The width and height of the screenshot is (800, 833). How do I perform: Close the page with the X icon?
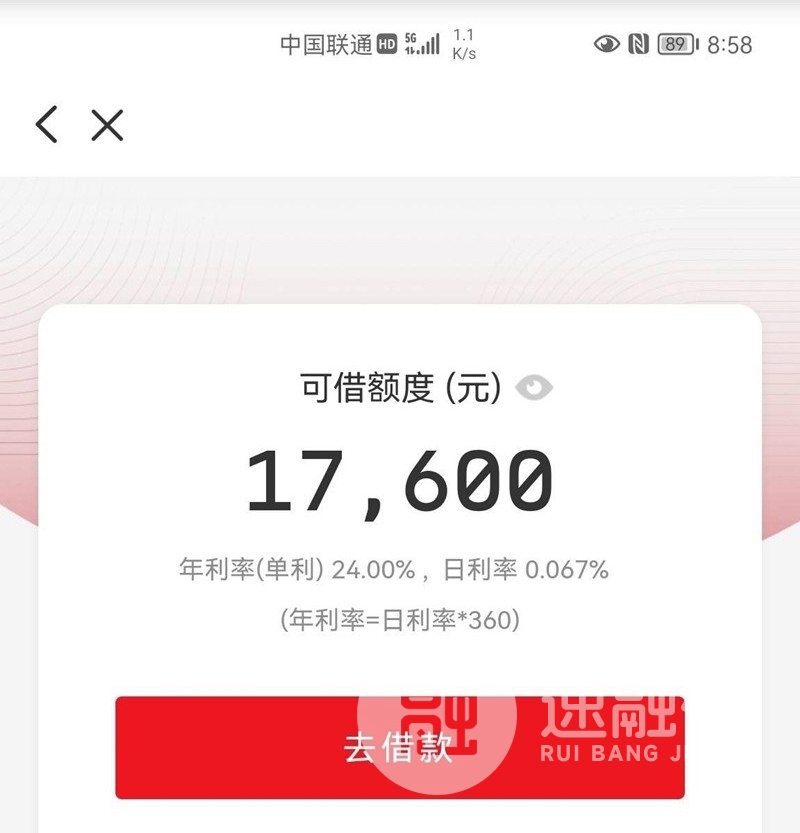(x=107, y=125)
